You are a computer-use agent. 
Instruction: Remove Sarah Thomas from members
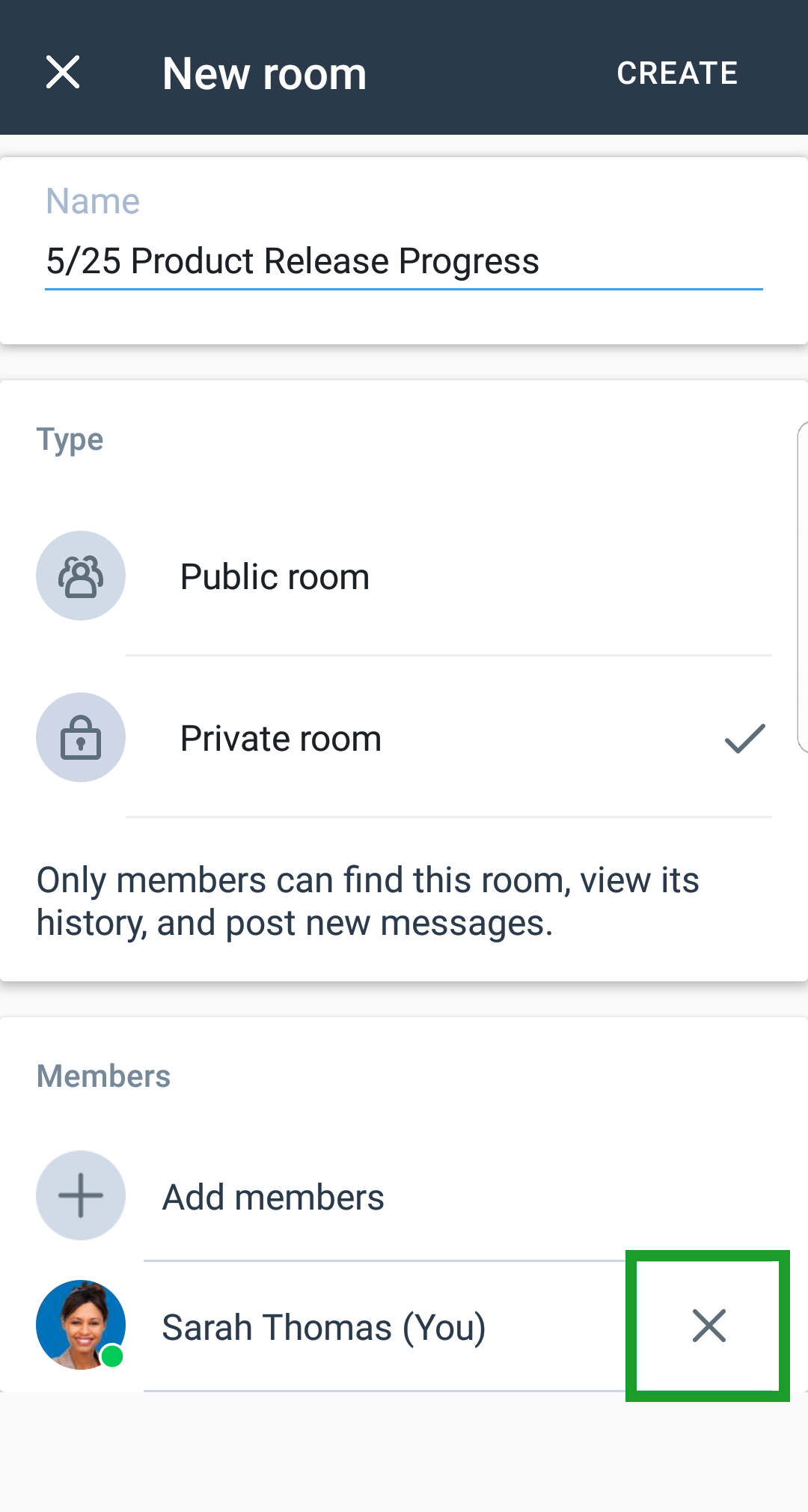pos(708,1326)
